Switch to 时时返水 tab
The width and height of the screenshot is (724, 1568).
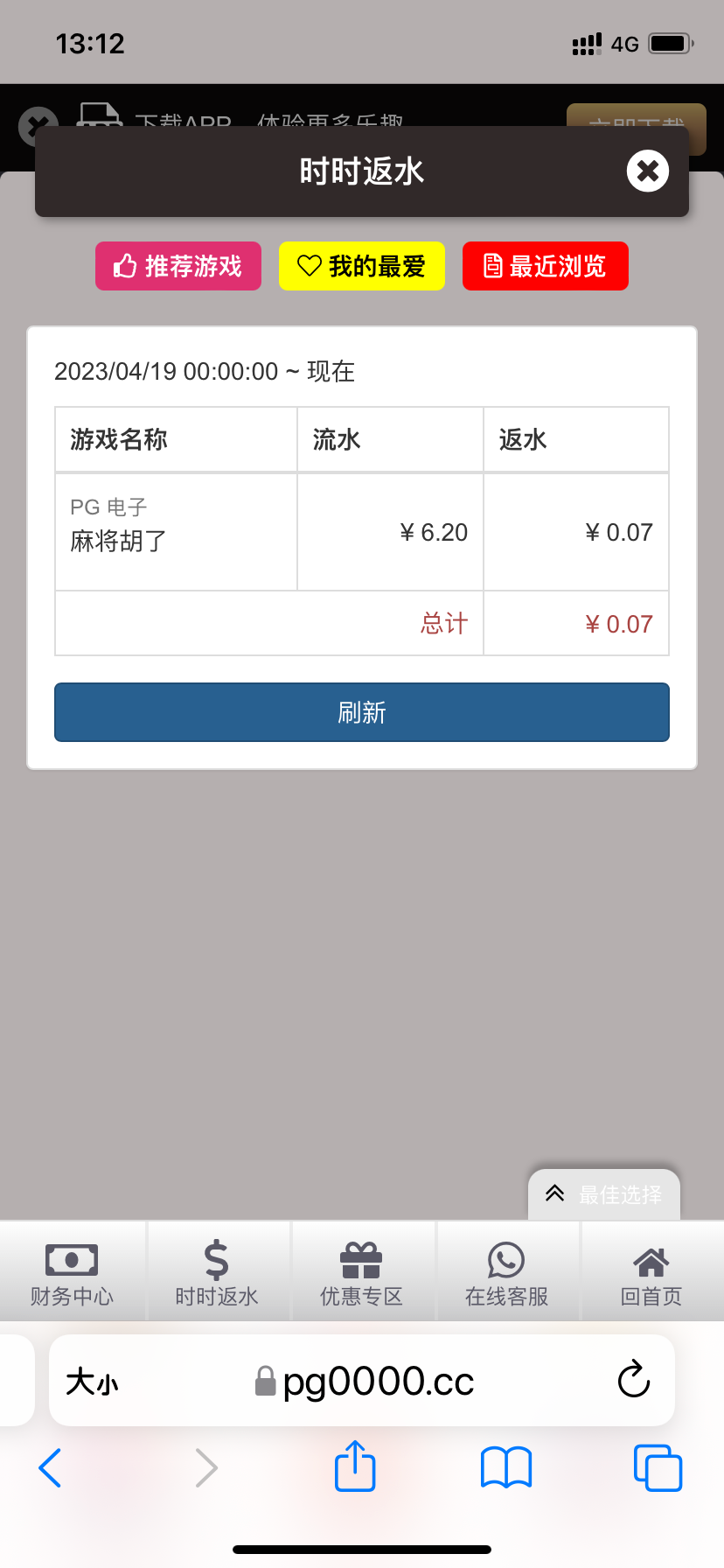(x=219, y=1270)
